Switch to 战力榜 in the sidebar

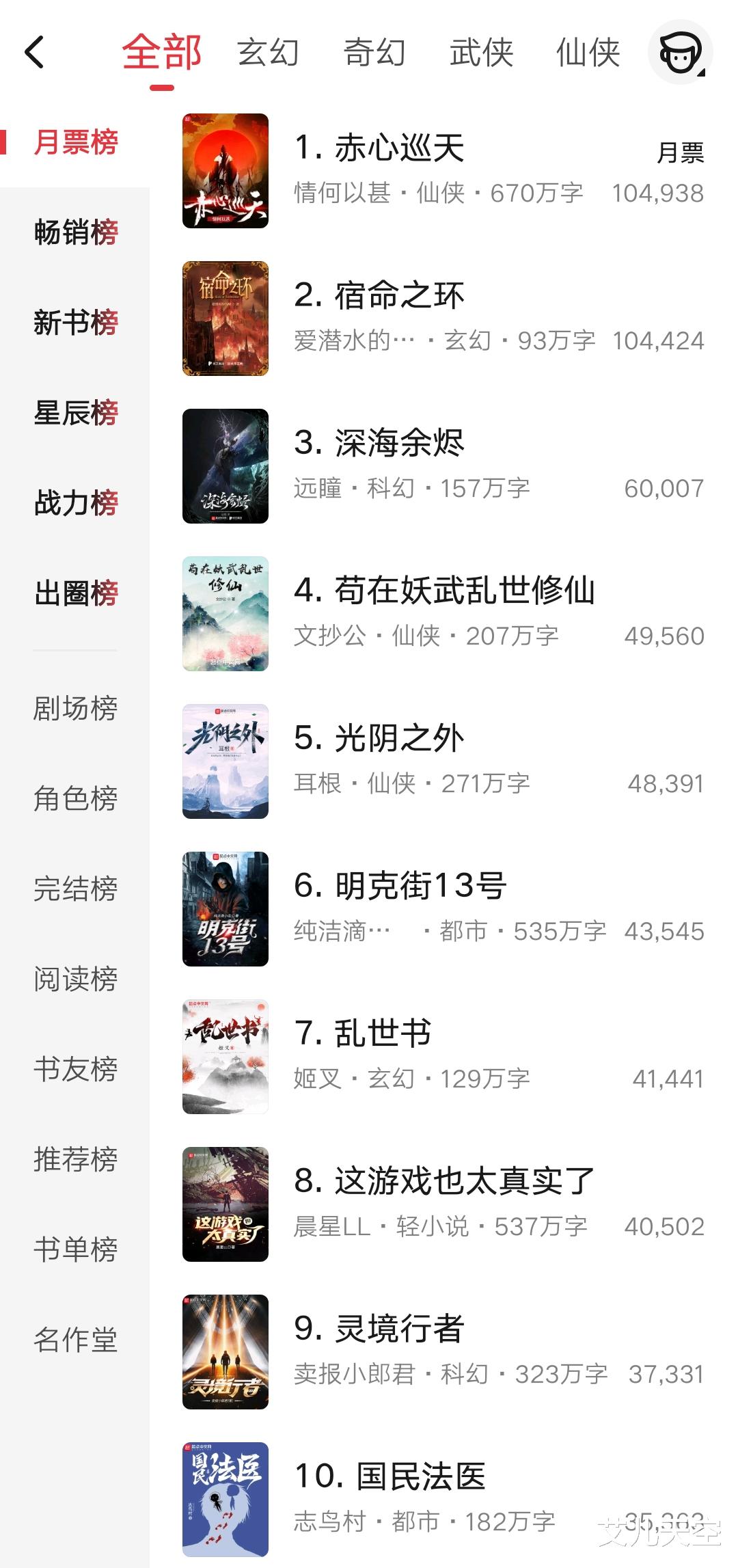point(76,503)
